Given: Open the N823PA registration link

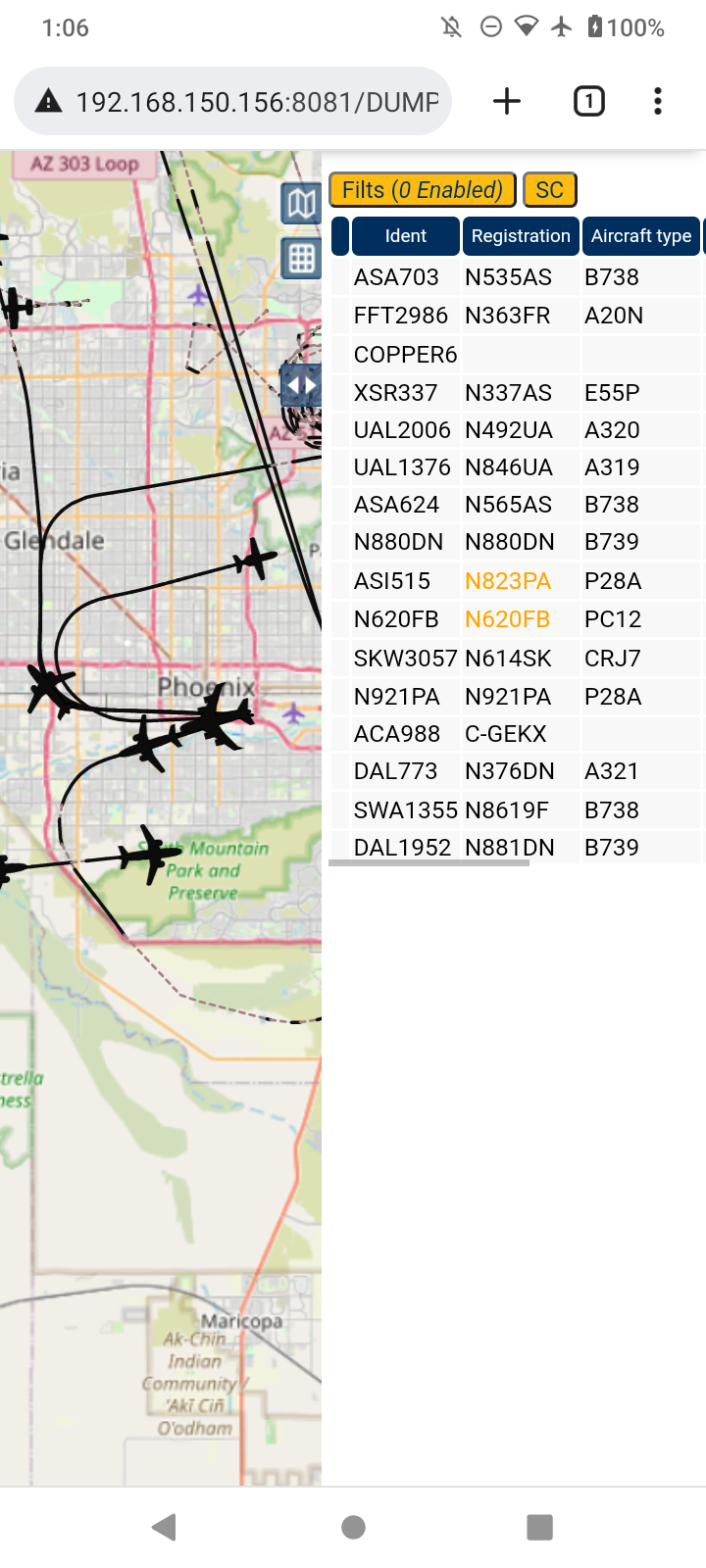Looking at the screenshot, I should pos(508,581).
